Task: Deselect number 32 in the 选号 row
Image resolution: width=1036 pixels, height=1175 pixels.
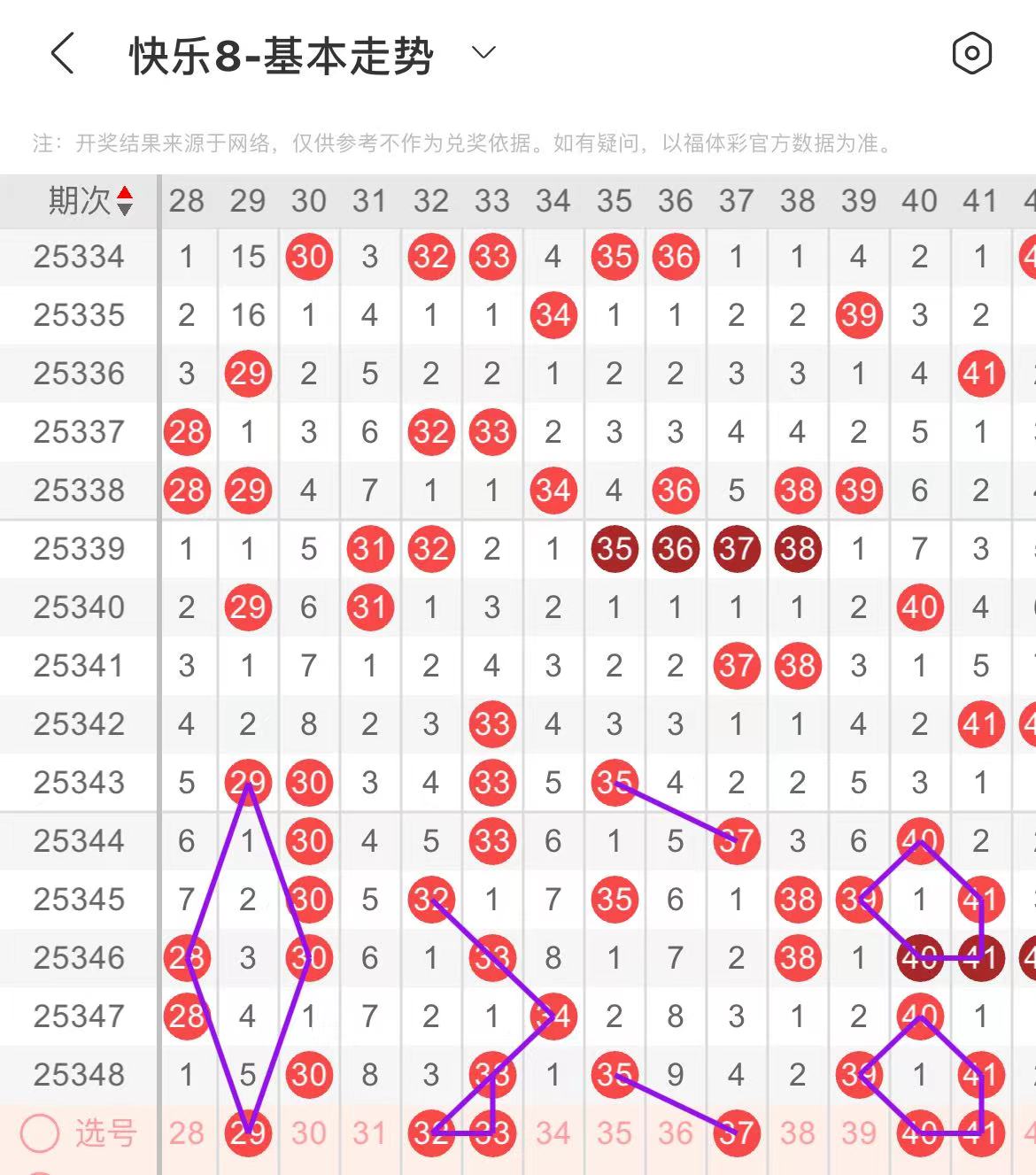Action: pyautogui.click(x=430, y=1133)
